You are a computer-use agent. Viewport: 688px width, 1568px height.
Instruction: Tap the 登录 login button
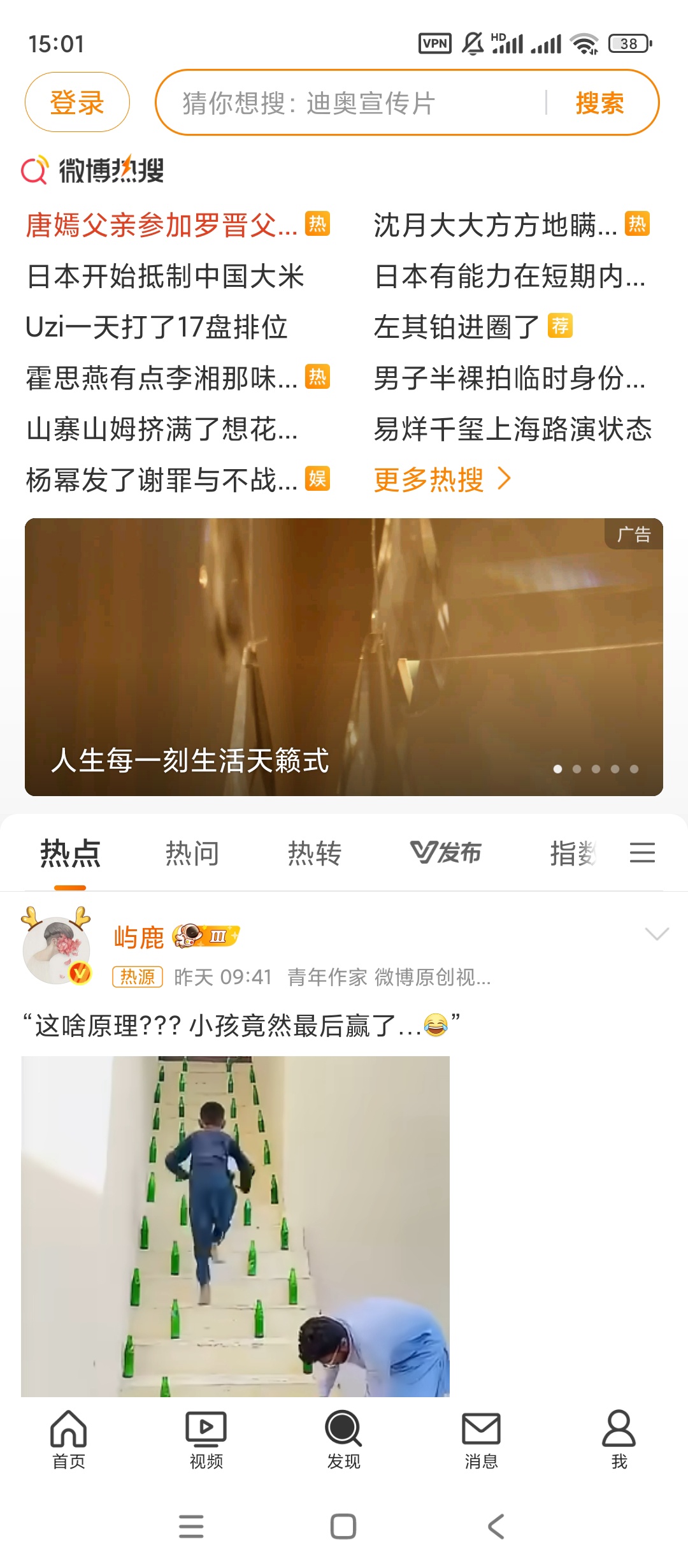(x=77, y=103)
